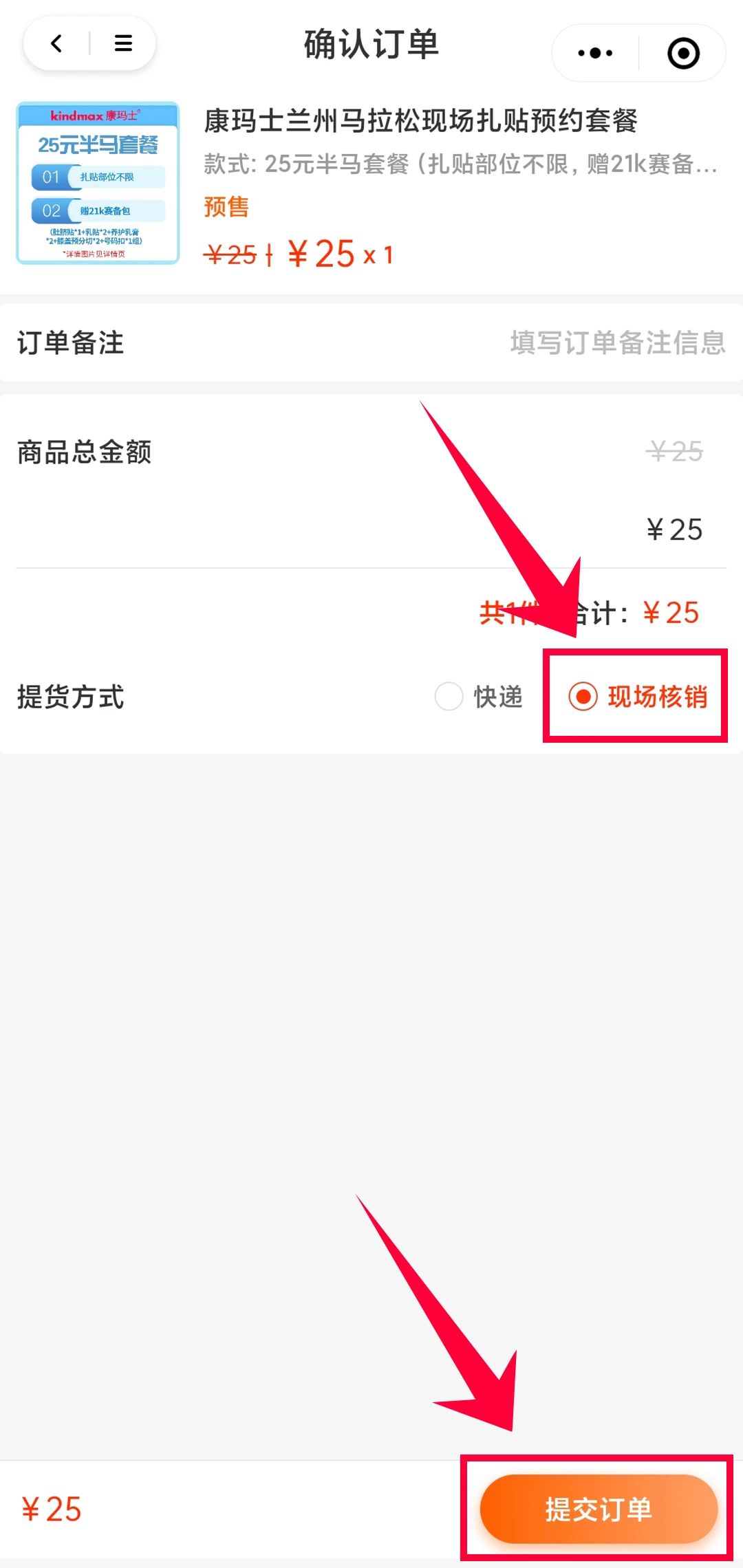Enter an order note in the 订单备注 field

(616, 342)
